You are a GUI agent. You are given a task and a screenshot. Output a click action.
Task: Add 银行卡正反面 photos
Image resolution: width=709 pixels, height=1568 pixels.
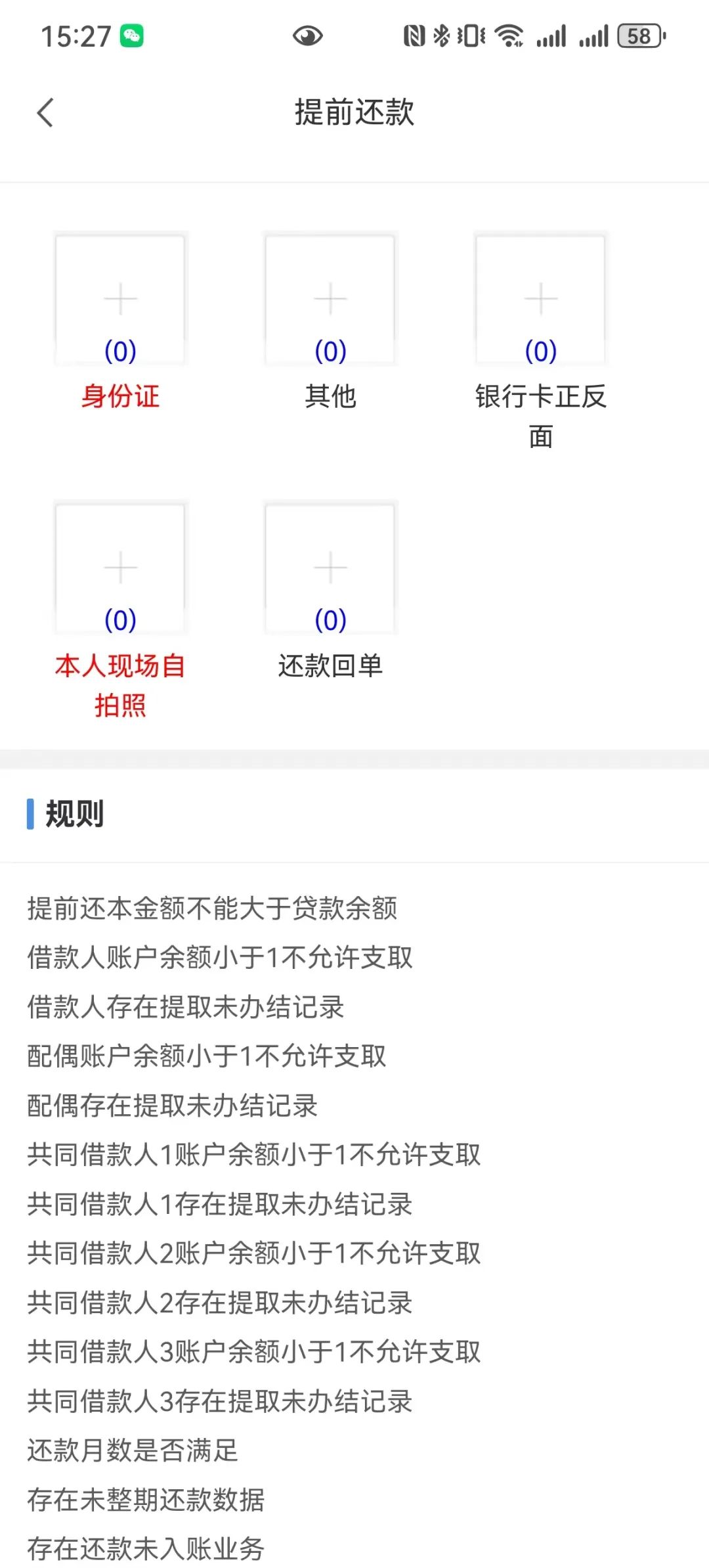click(x=540, y=299)
